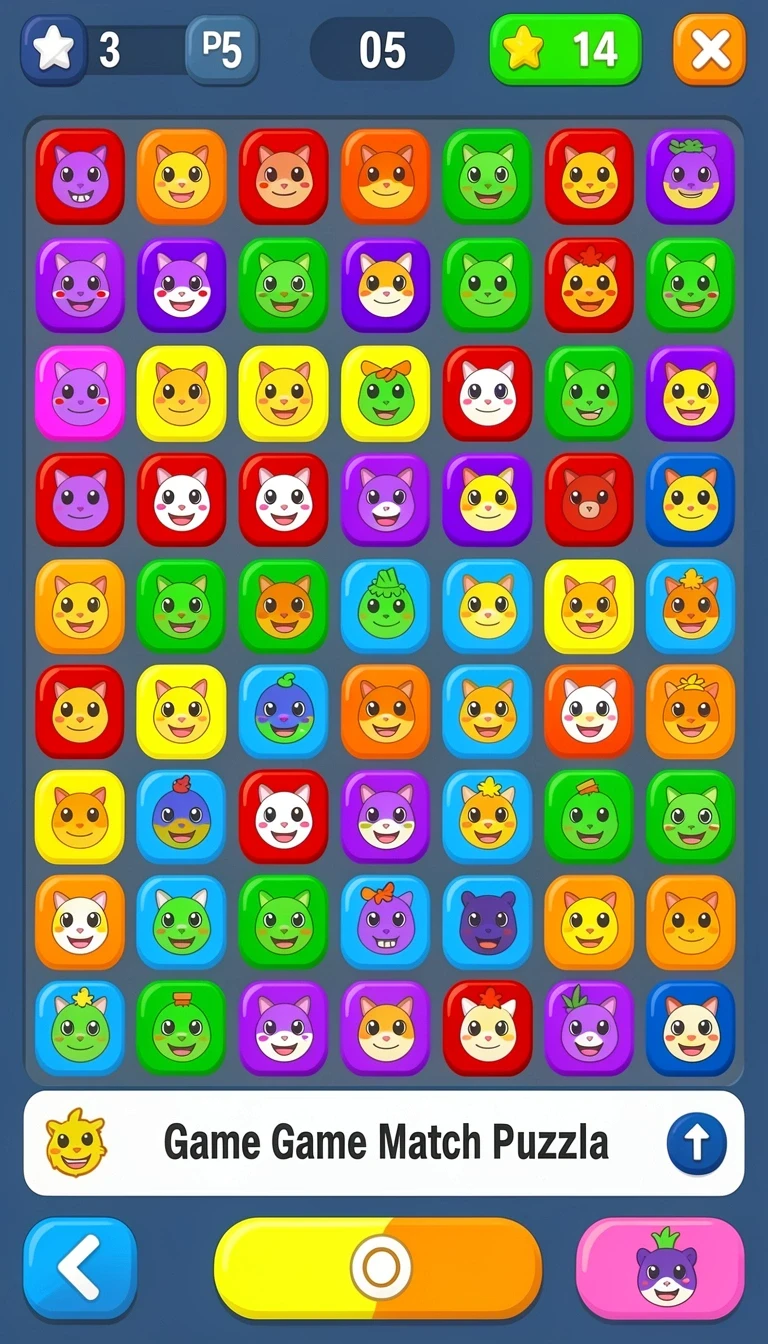Screen dimensions: 768x1344
Task: Tap the blue up-arrow button
Action: [696, 1143]
